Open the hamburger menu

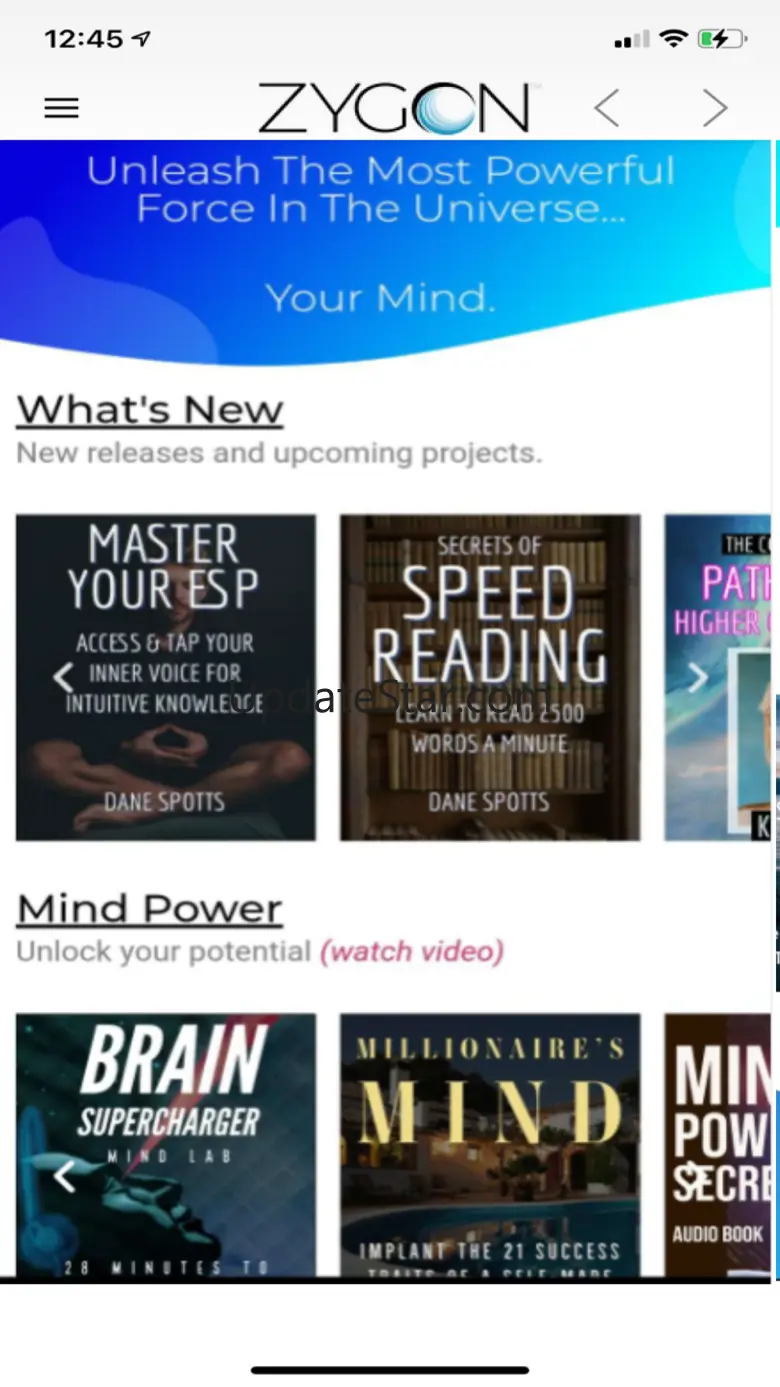pyautogui.click(x=61, y=108)
